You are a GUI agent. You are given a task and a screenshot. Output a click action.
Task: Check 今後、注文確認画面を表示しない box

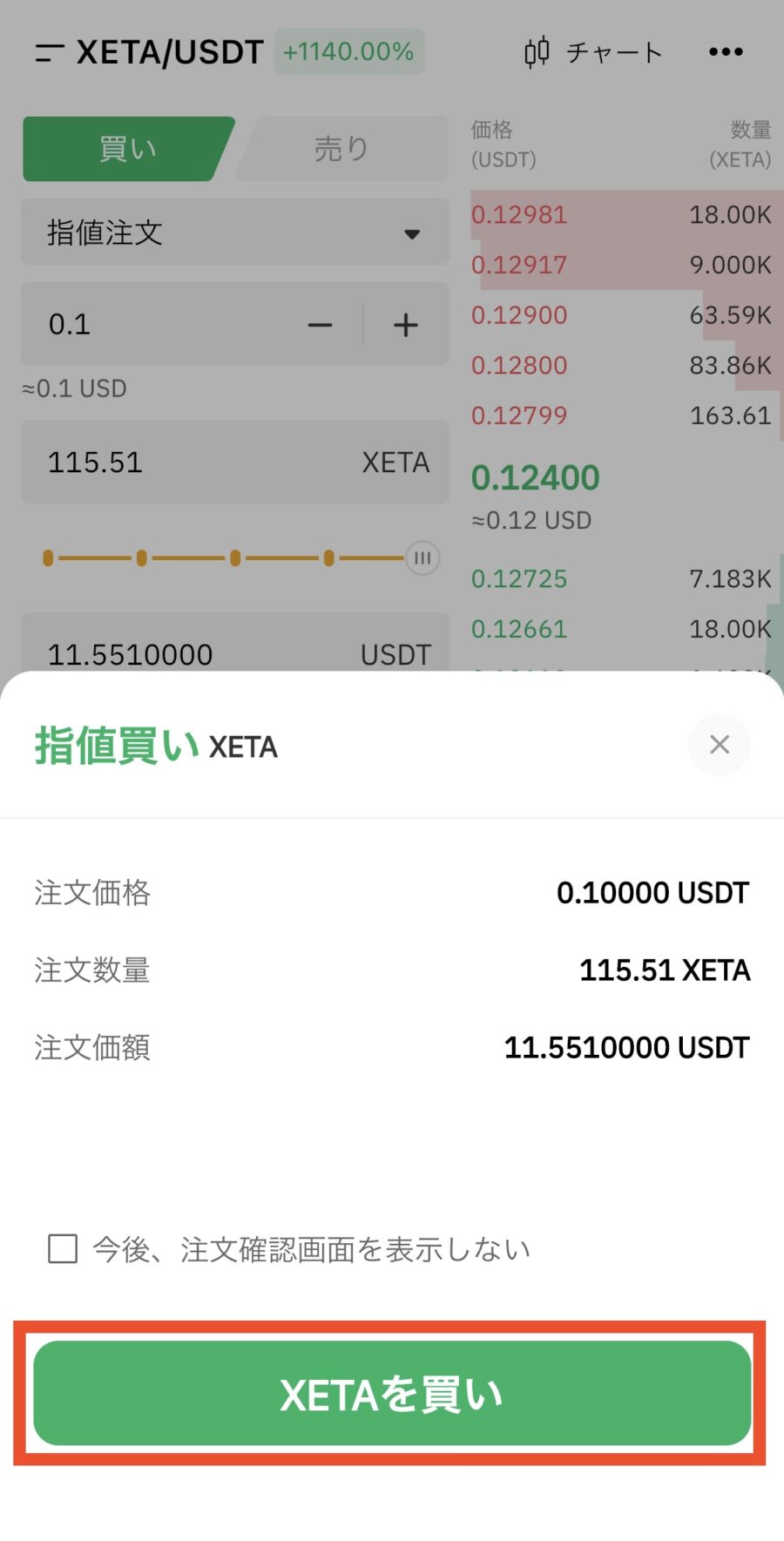63,1248
